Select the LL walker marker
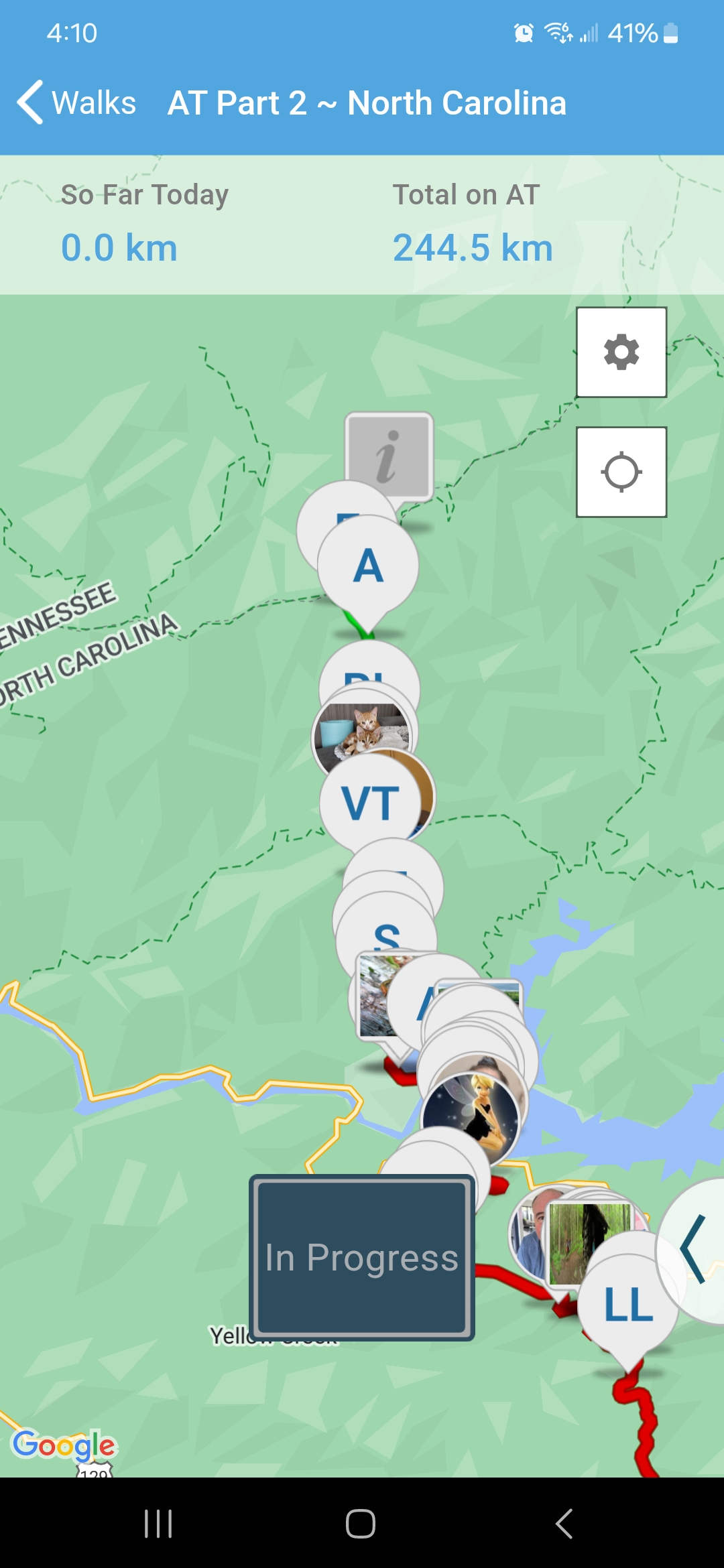Viewport: 724px width, 1568px height. (628, 1305)
